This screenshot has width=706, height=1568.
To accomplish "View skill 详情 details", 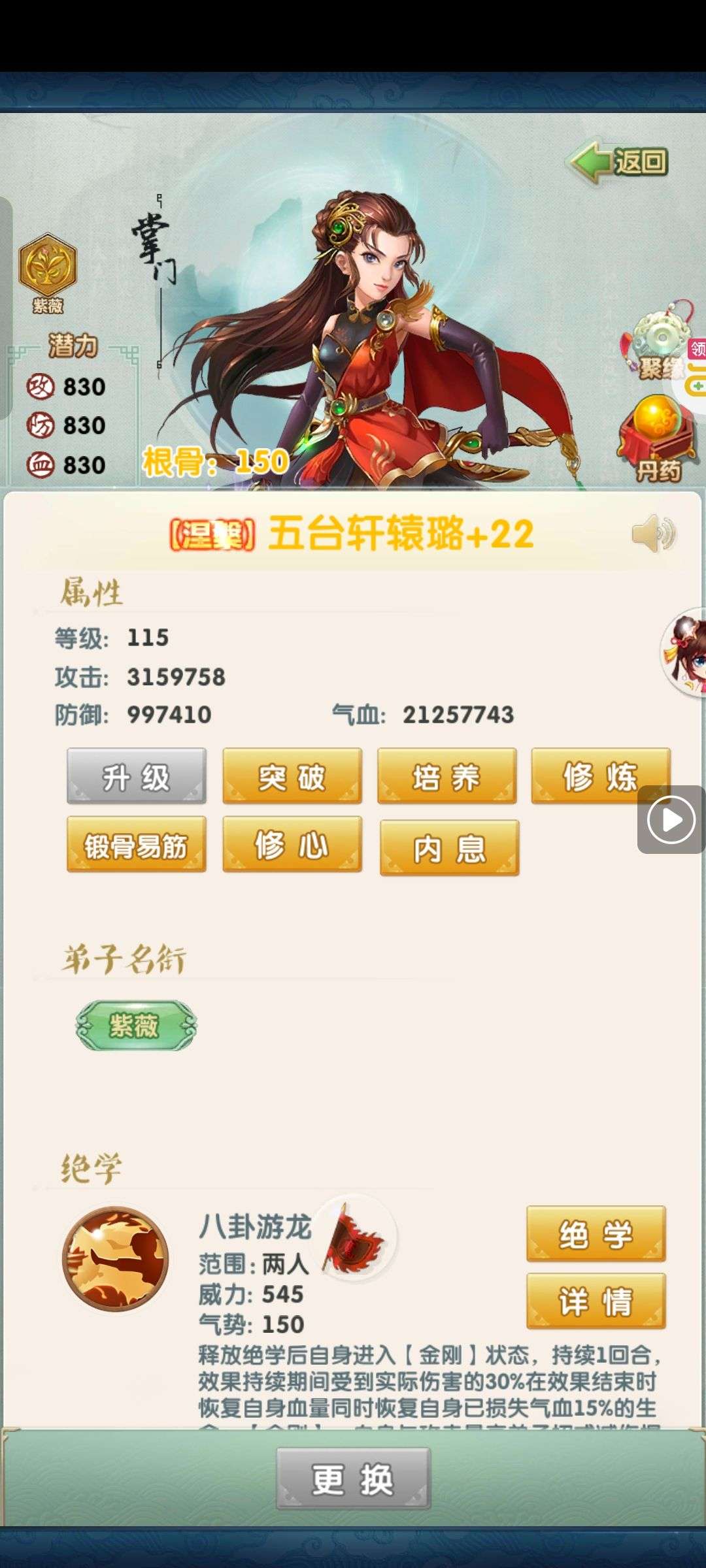I will 596,1301.
